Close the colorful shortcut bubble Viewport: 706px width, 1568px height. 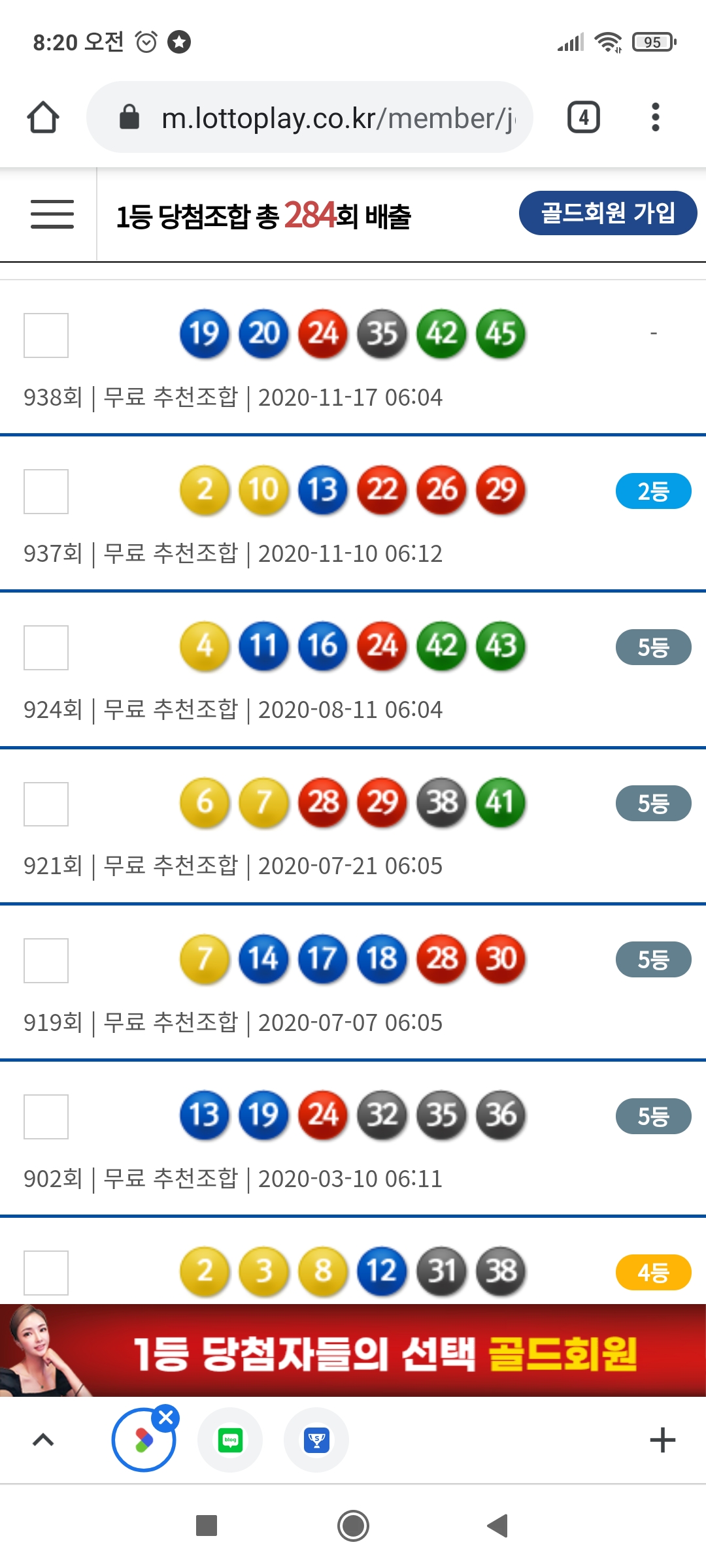click(x=166, y=1418)
